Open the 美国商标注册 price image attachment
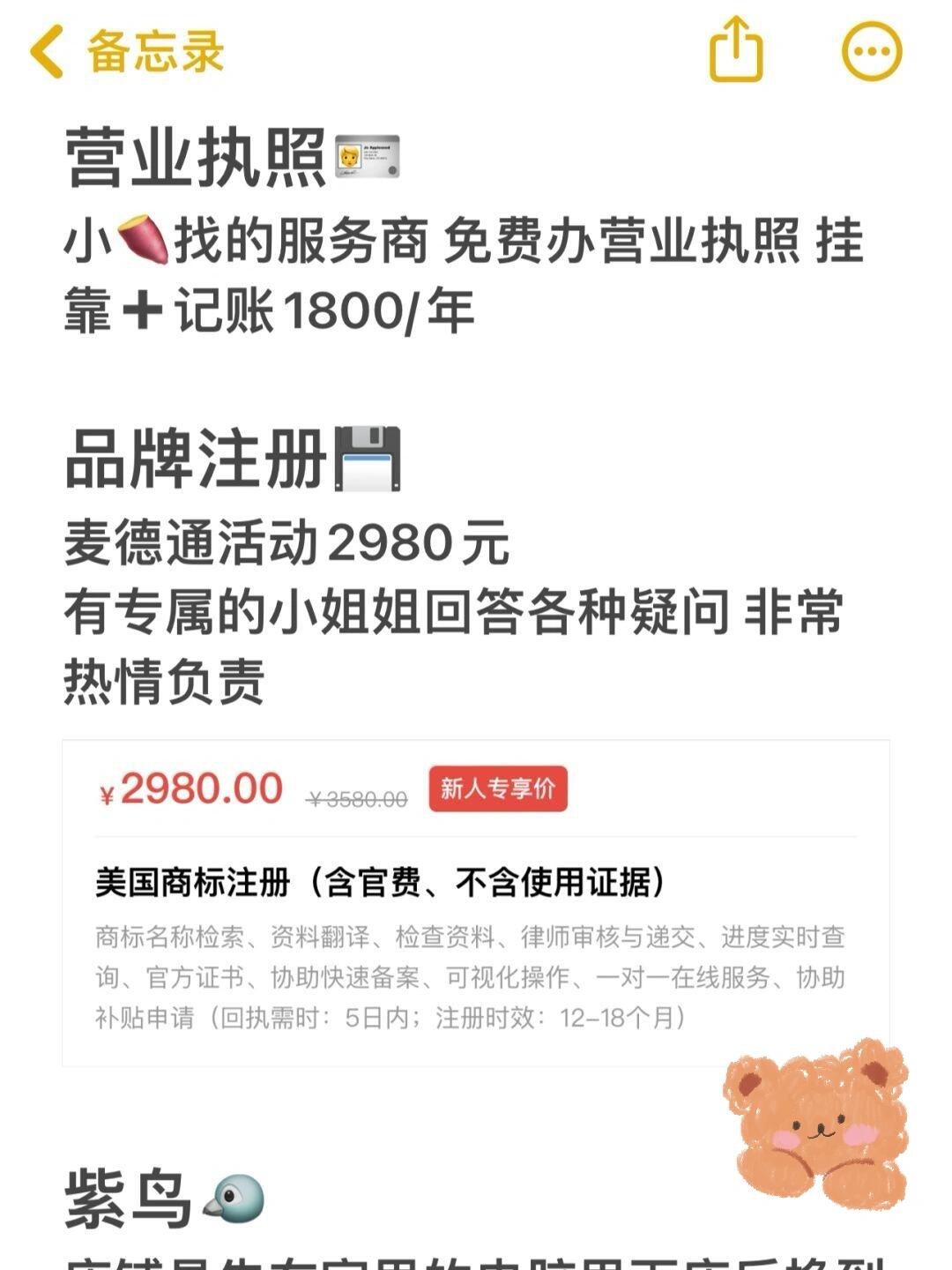 point(475,903)
